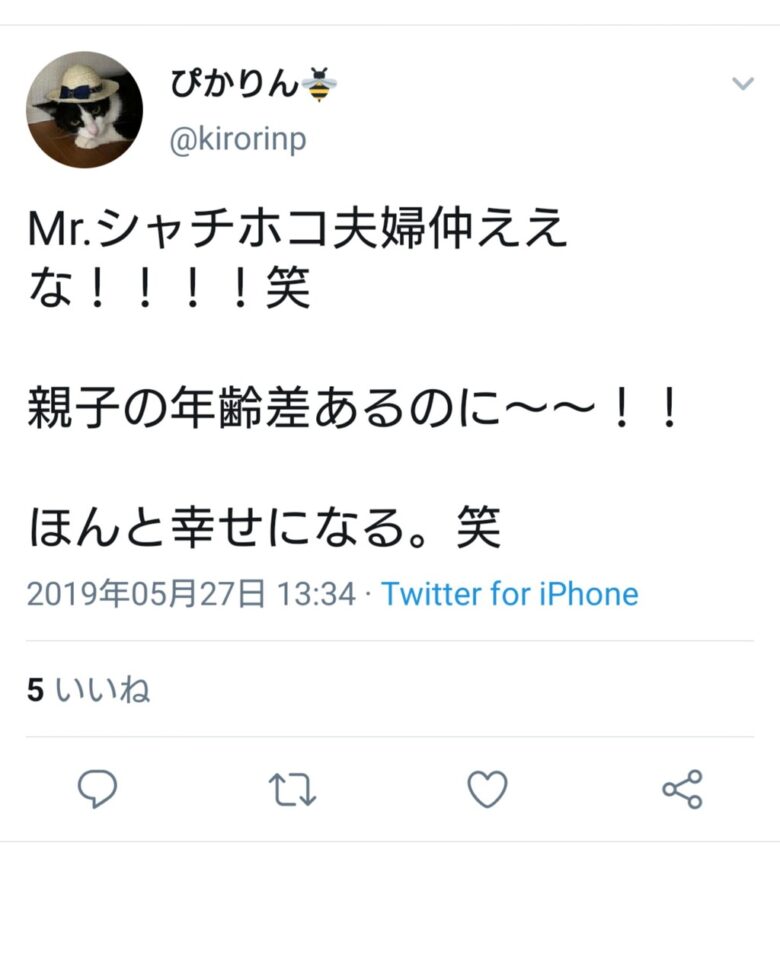This screenshot has width=780, height=958.
Task: Retweet this tweet
Action: 294,790
